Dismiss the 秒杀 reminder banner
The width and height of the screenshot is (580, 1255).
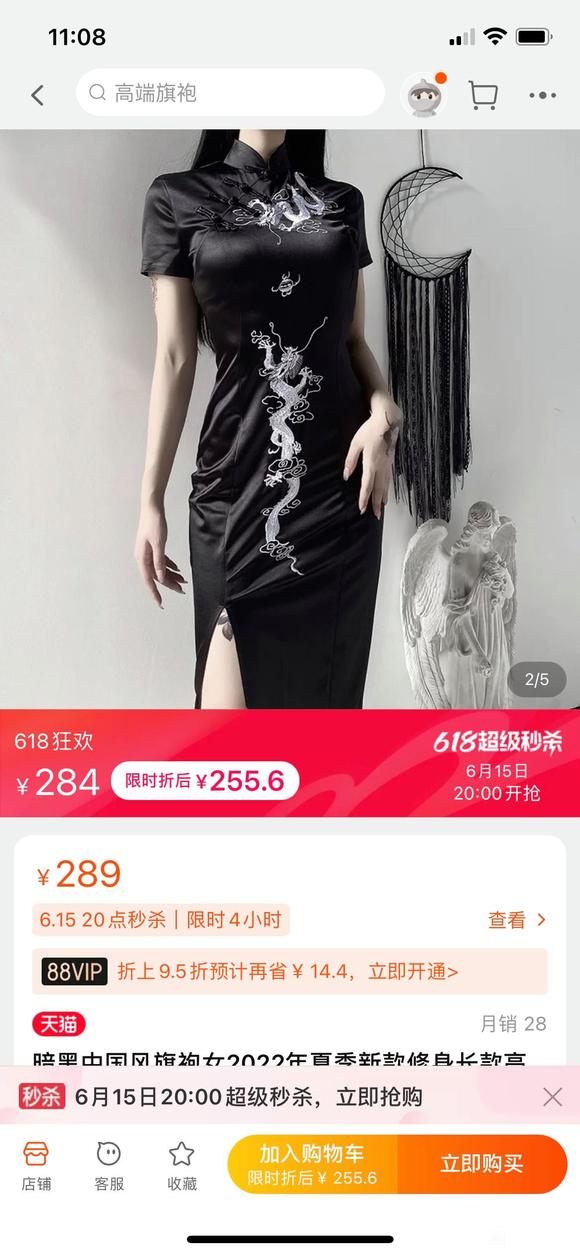click(x=553, y=1097)
